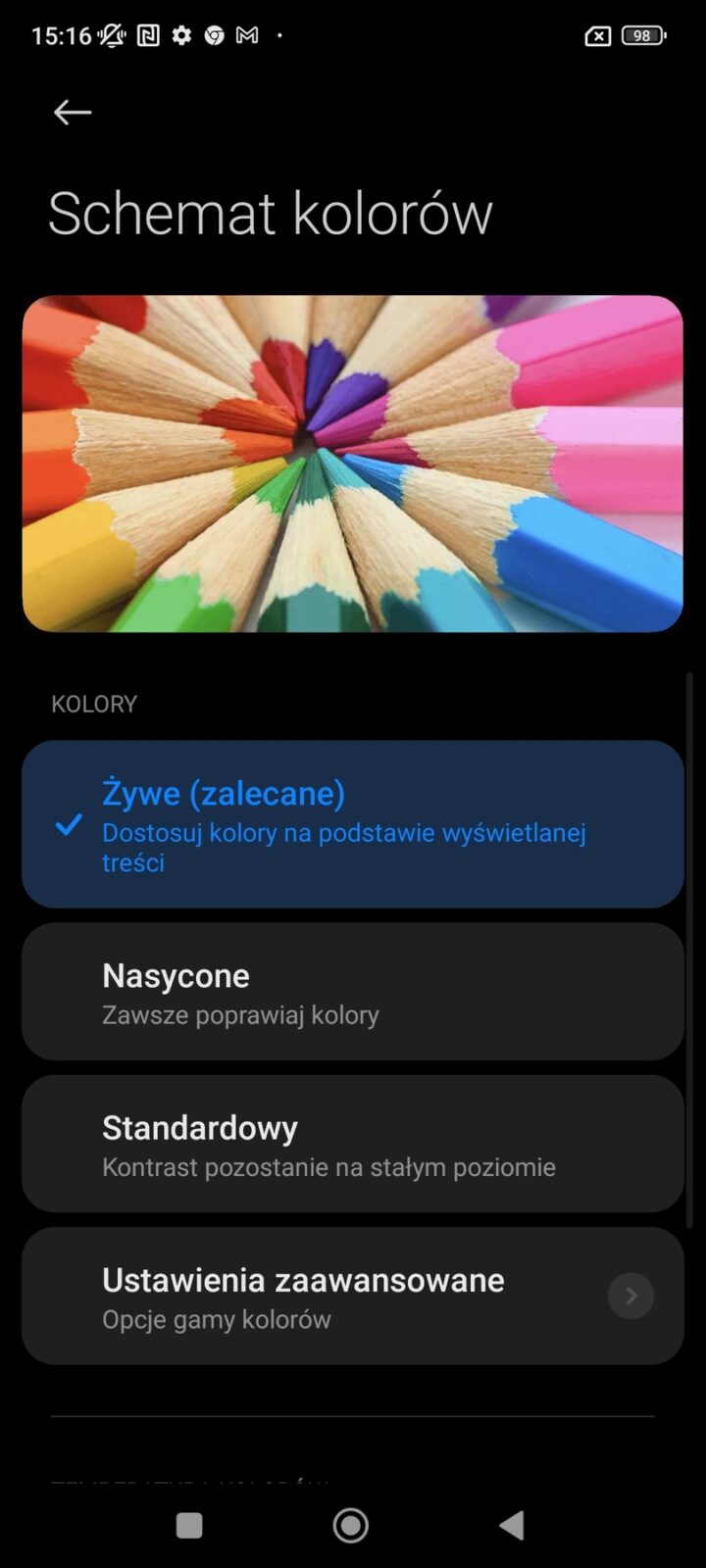Screen dimensions: 706x1568
Task: Switch to the Standardowy color scheme
Action: 353,1144
